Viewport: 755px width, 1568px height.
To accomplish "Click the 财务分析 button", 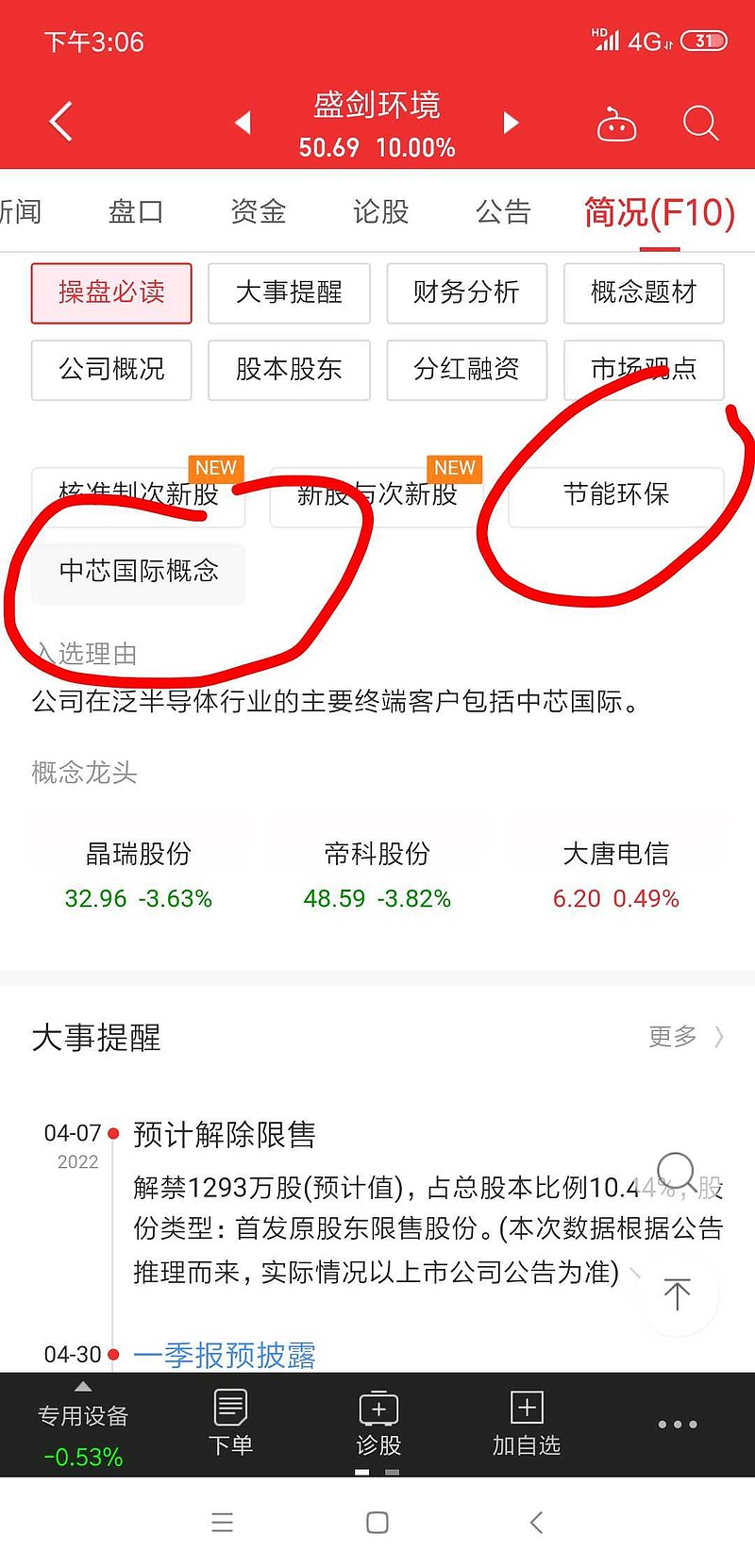I will pos(466,293).
